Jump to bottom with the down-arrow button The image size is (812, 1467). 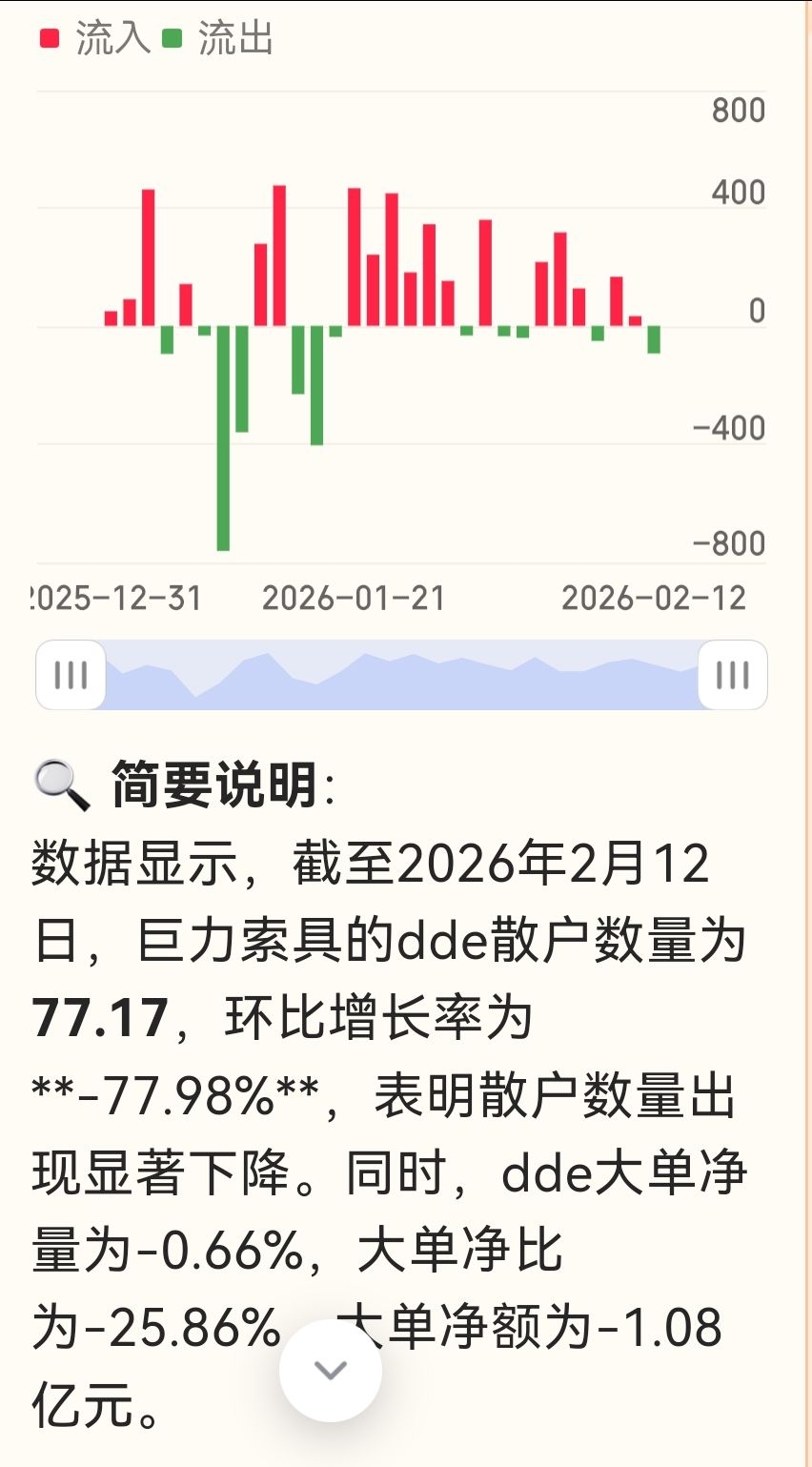pos(330,1371)
